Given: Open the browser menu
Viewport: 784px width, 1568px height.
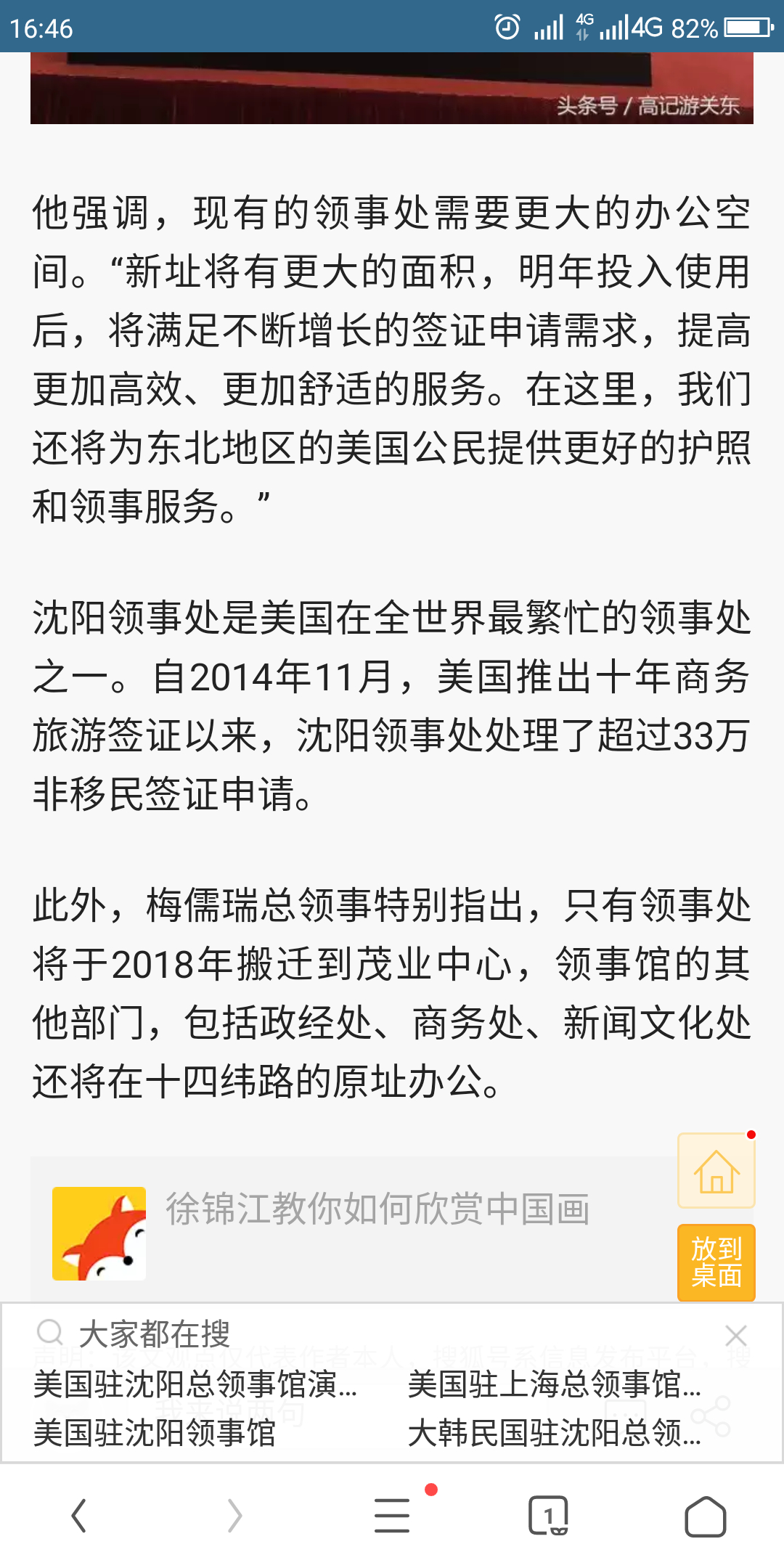Looking at the screenshot, I should pyautogui.click(x=392, y=1516).
